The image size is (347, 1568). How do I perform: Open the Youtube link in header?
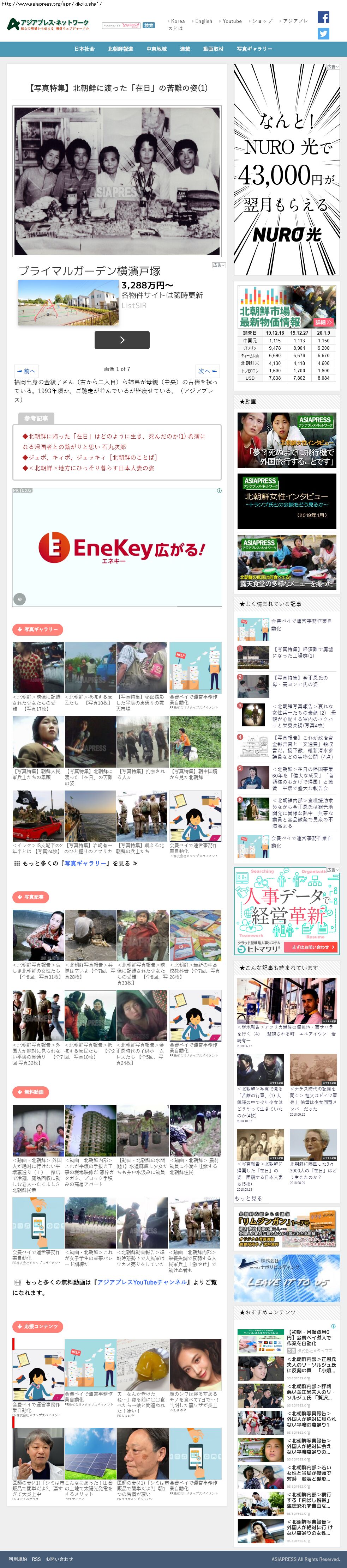(231, 21)
